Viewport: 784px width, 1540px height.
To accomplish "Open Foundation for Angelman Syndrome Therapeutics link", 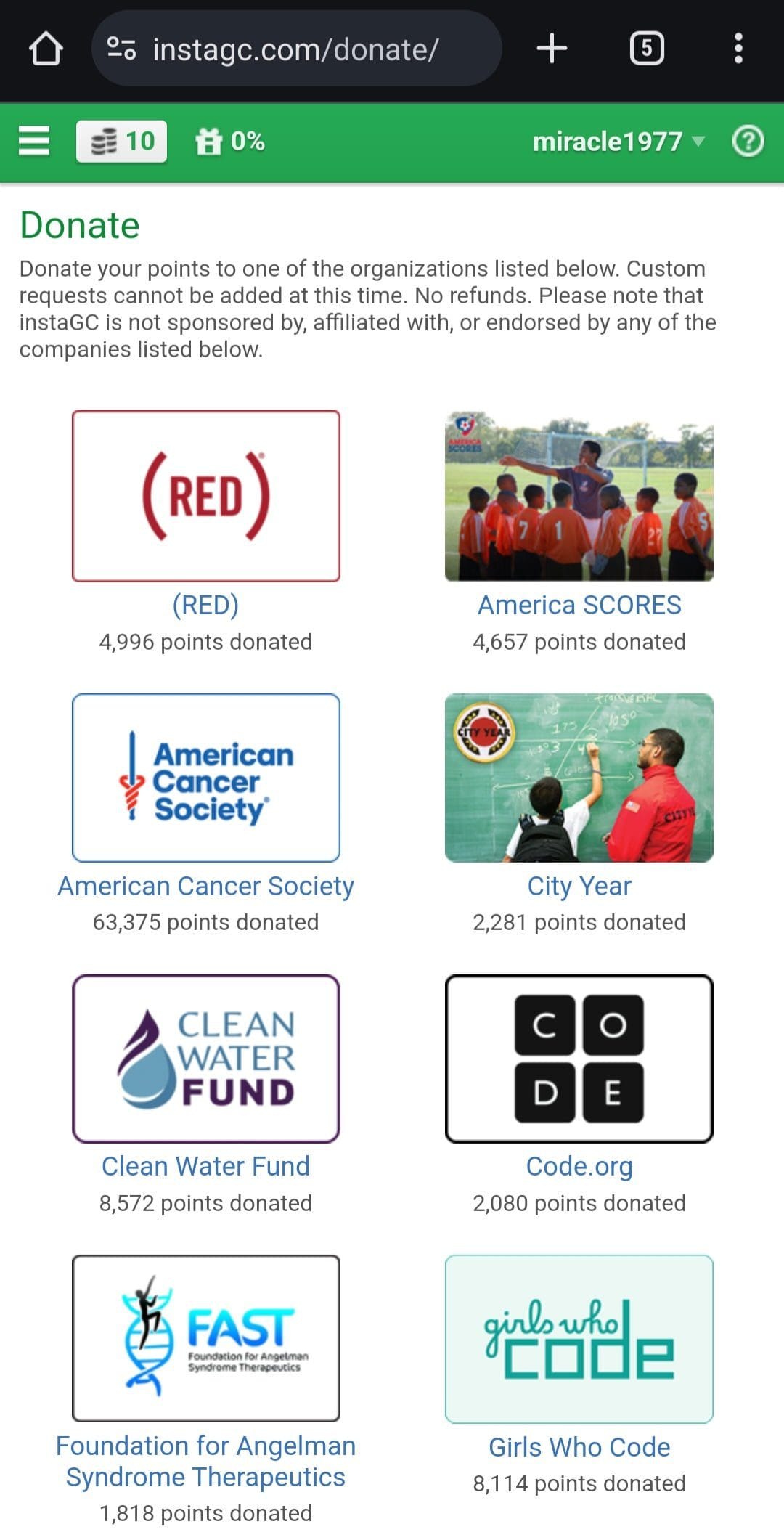I will pos(206,1461).
